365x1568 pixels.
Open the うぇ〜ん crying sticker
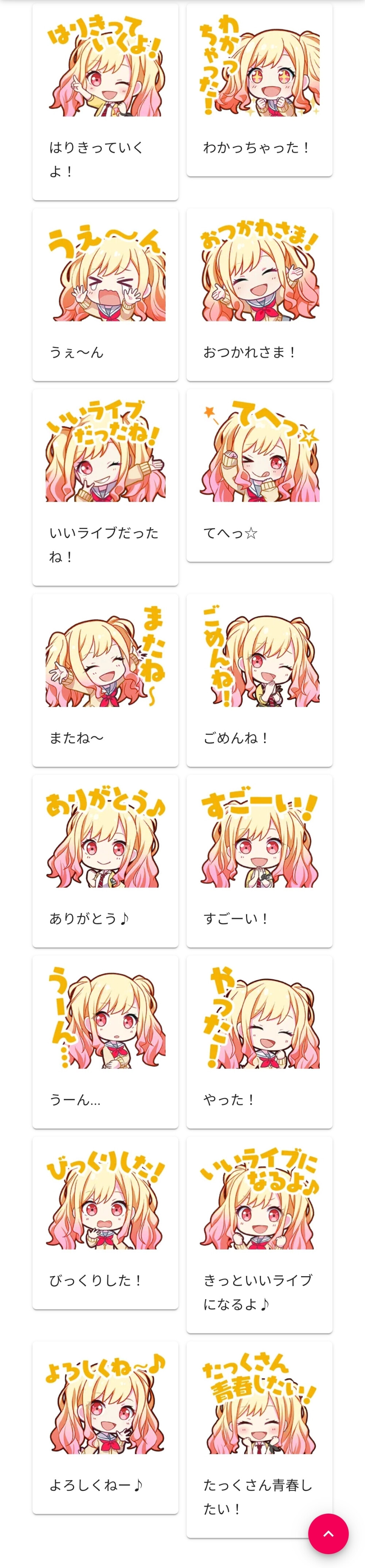[105, 295]
